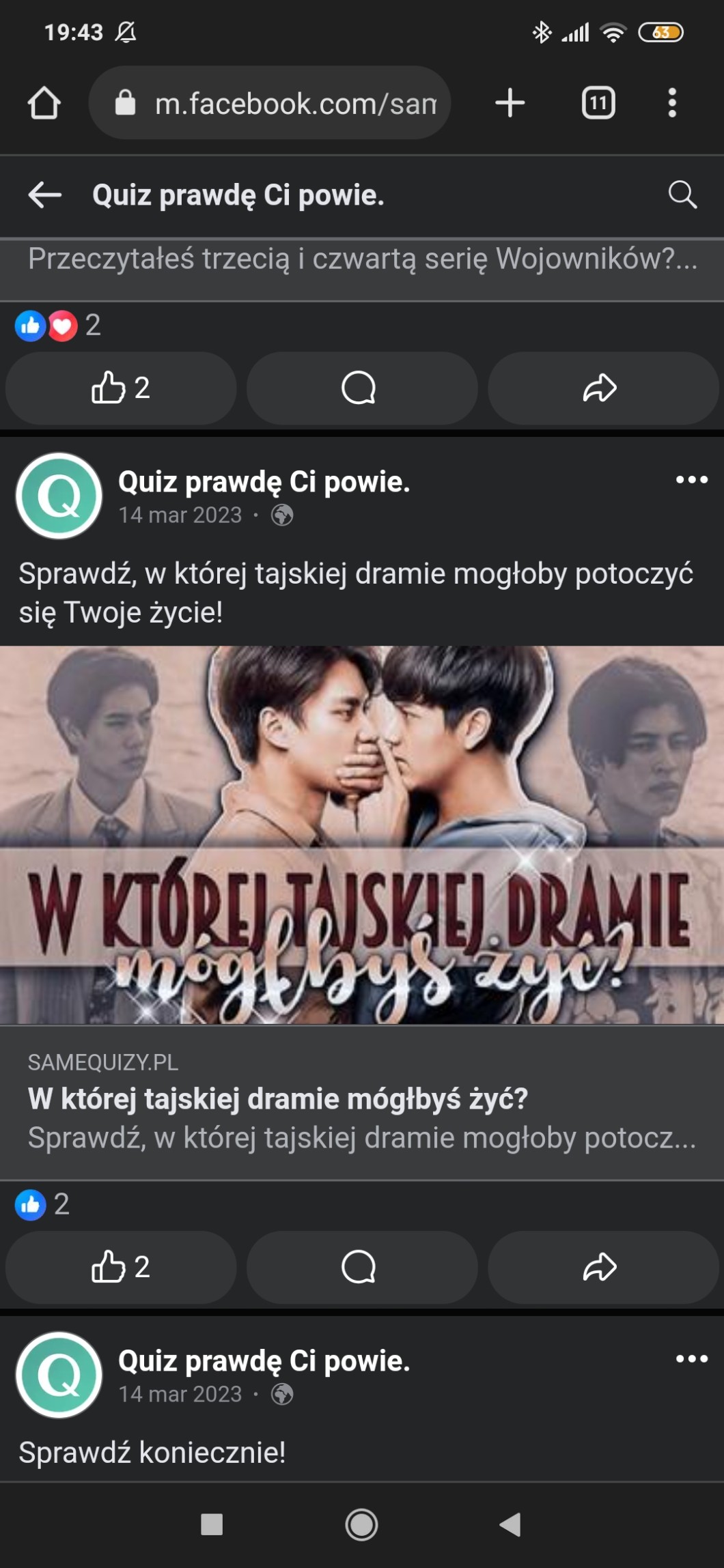Open search on the Facebook page
The image size is (724, 1568).
(x=682, y=195)
